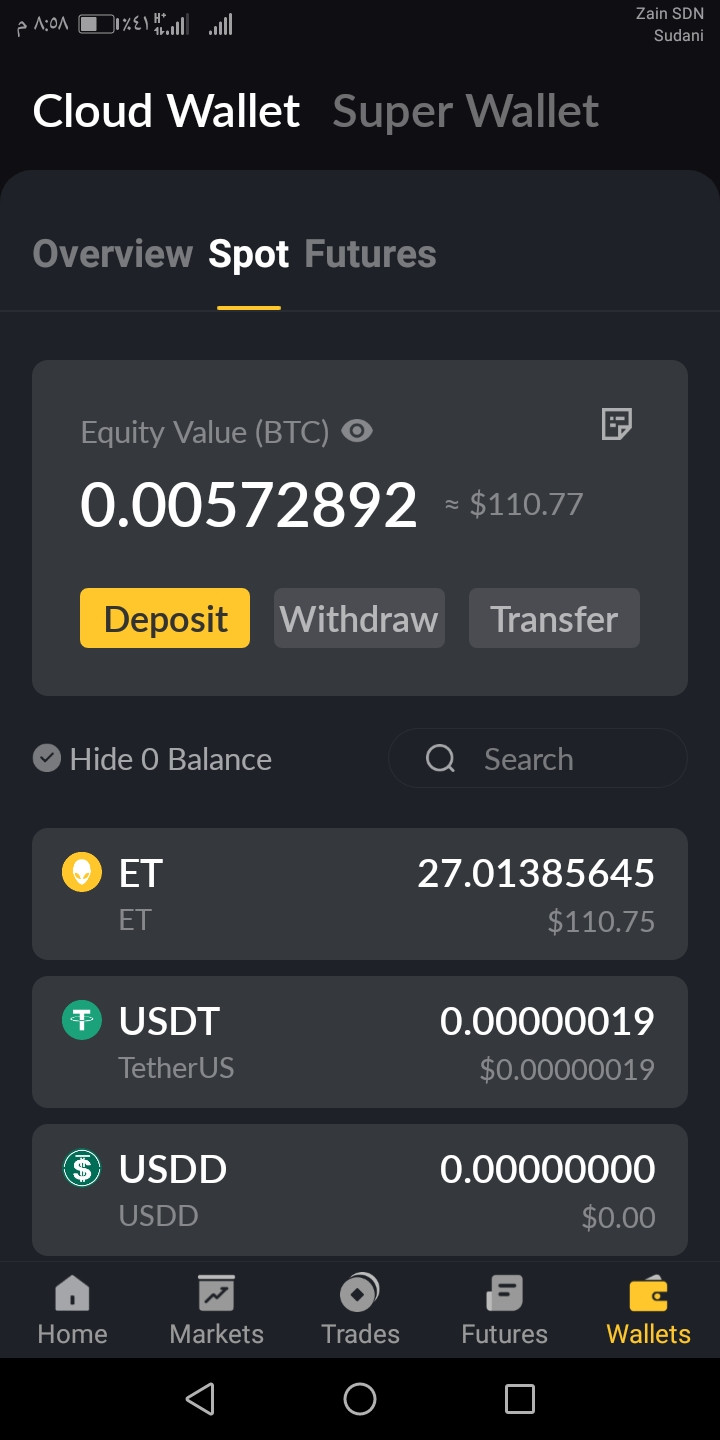
Task: Open Futures in bottom navigation
Action: coord(504,1310)
